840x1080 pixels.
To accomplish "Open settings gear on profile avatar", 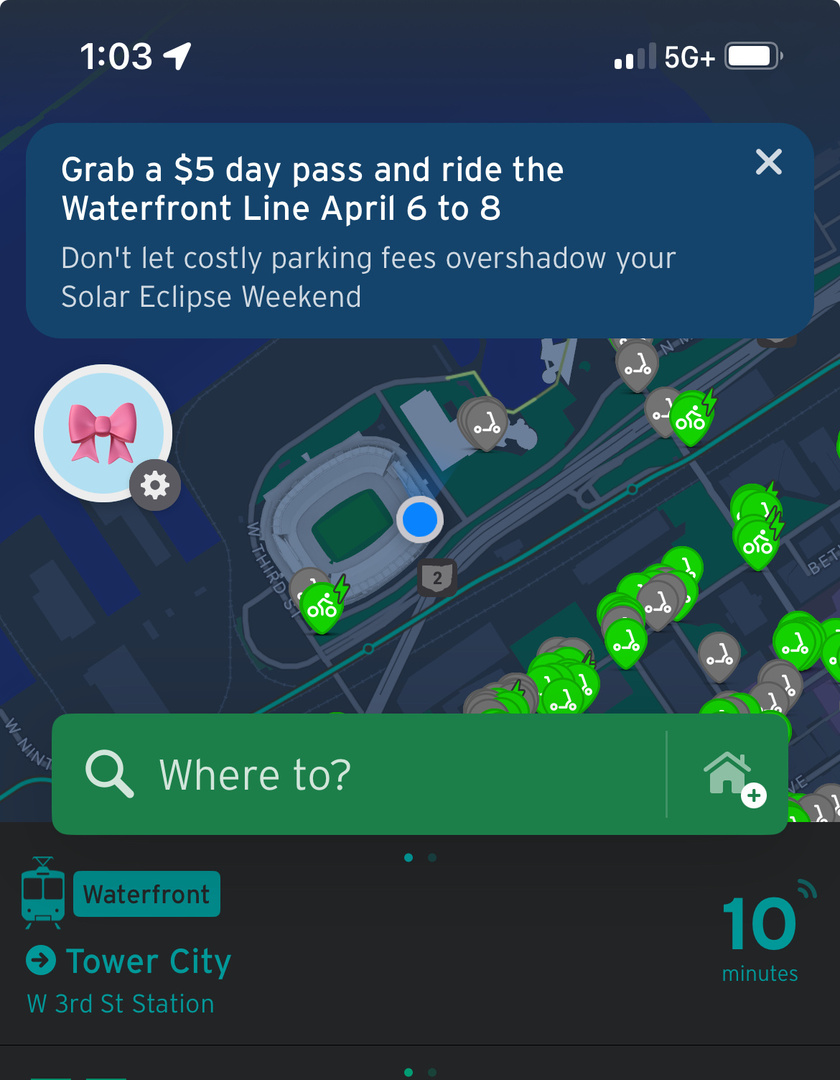I will 155,486.
